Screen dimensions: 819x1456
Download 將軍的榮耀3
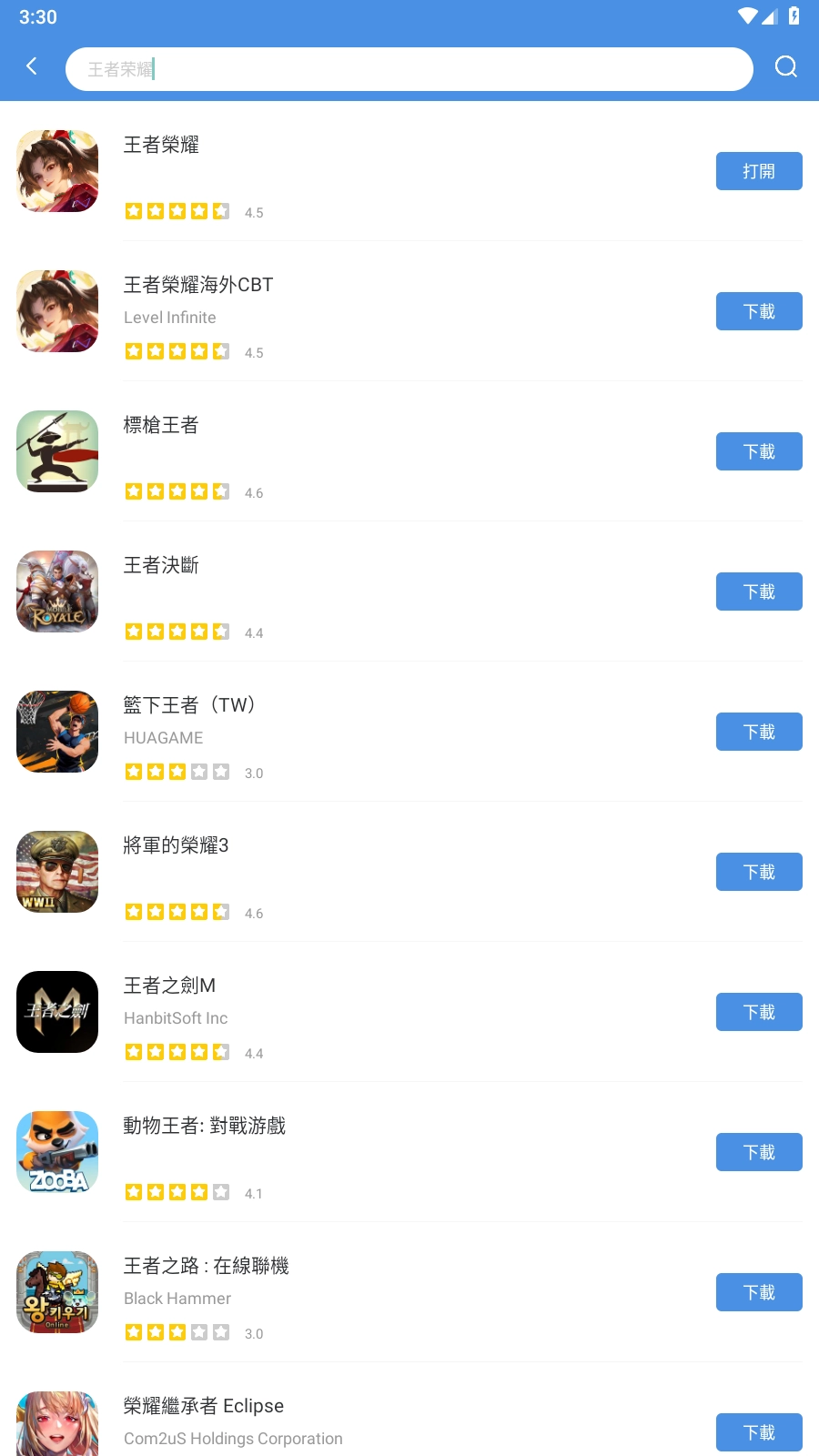[758, 872]
